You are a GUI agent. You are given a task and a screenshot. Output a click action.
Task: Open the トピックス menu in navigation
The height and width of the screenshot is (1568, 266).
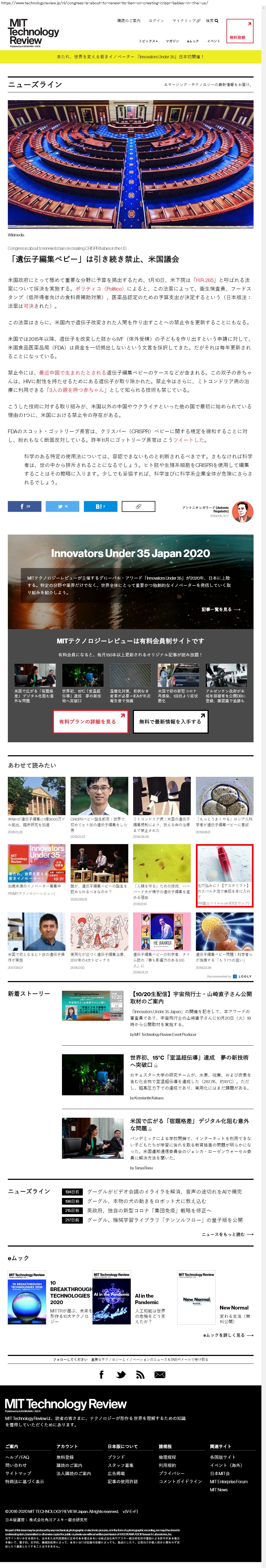[148, 41]
